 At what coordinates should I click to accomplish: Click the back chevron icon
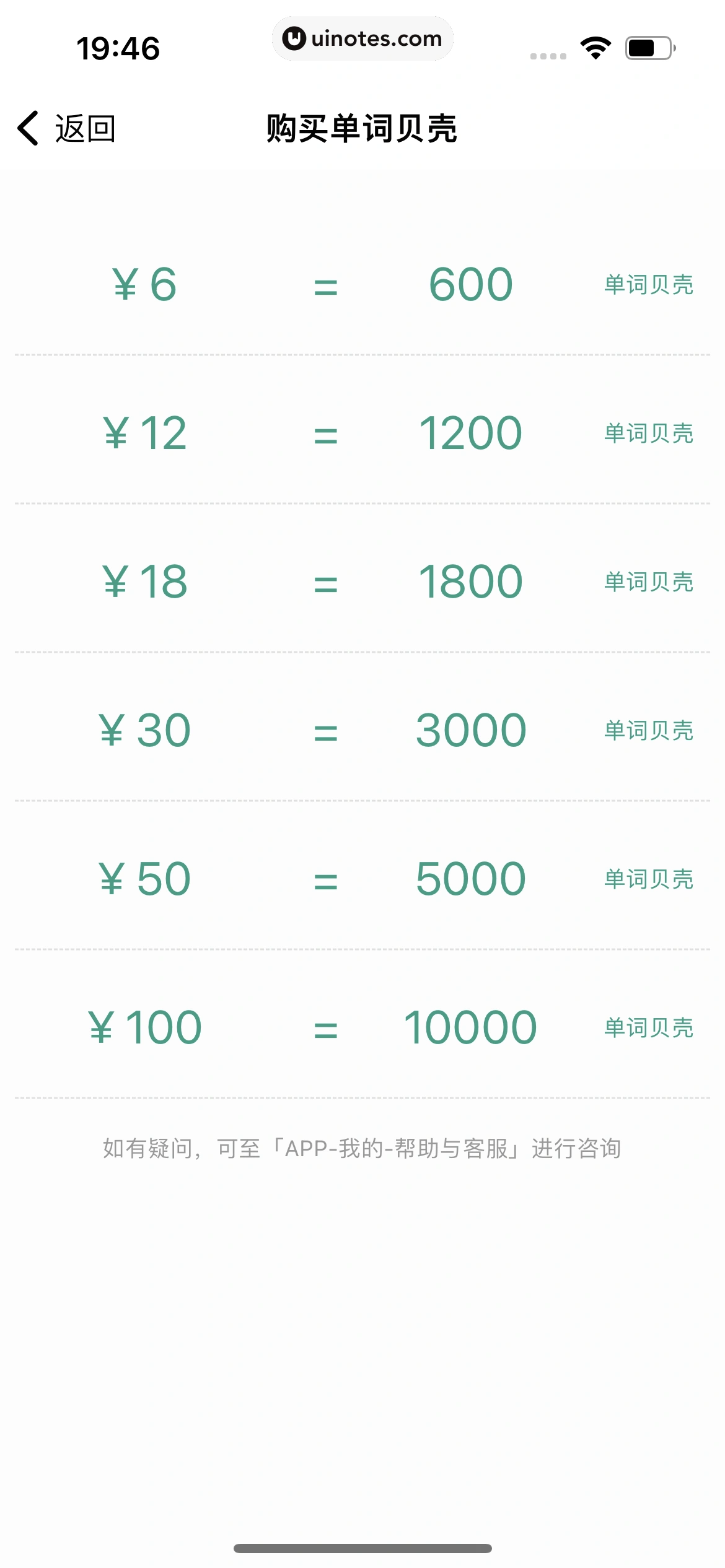tap(27, 128)
